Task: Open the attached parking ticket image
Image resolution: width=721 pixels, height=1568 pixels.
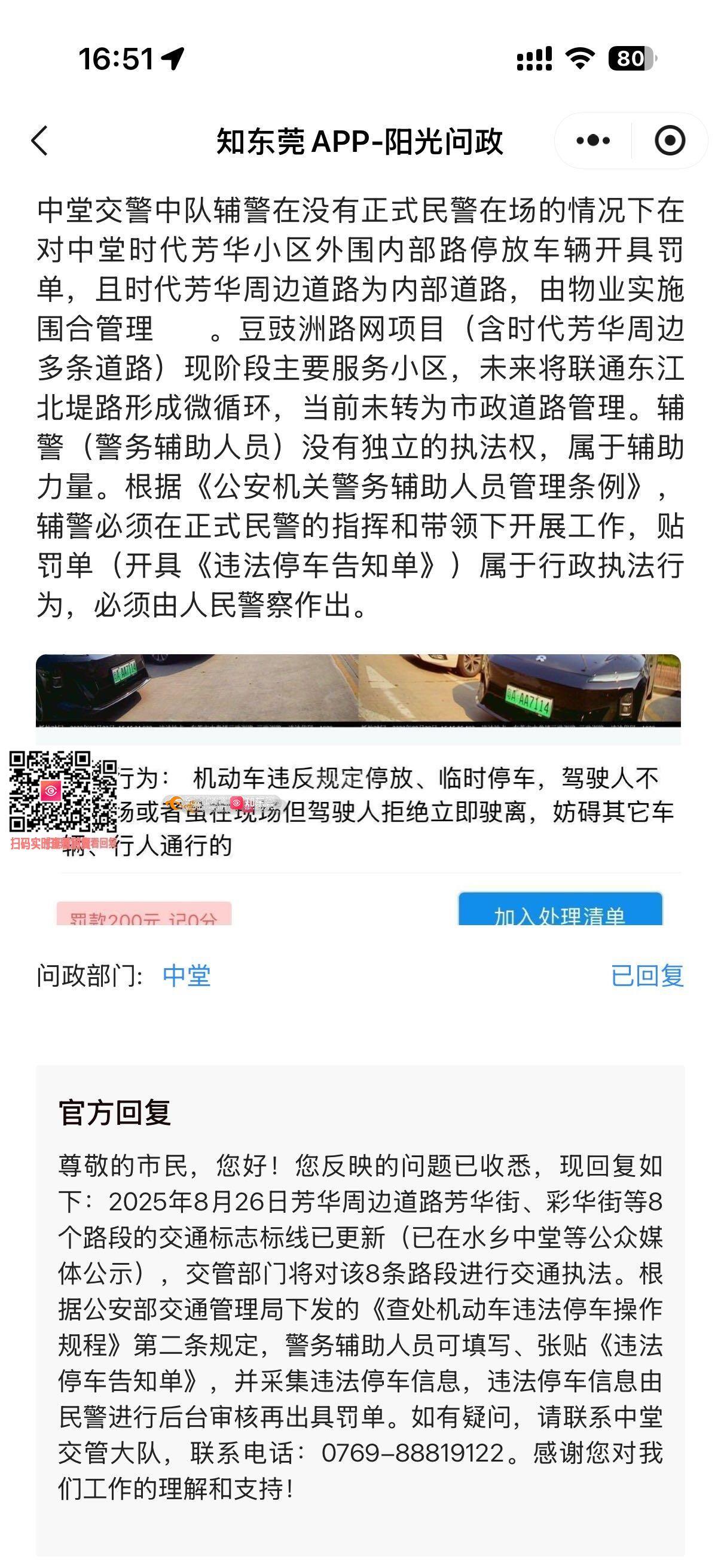Action: (x=358, y=789)
